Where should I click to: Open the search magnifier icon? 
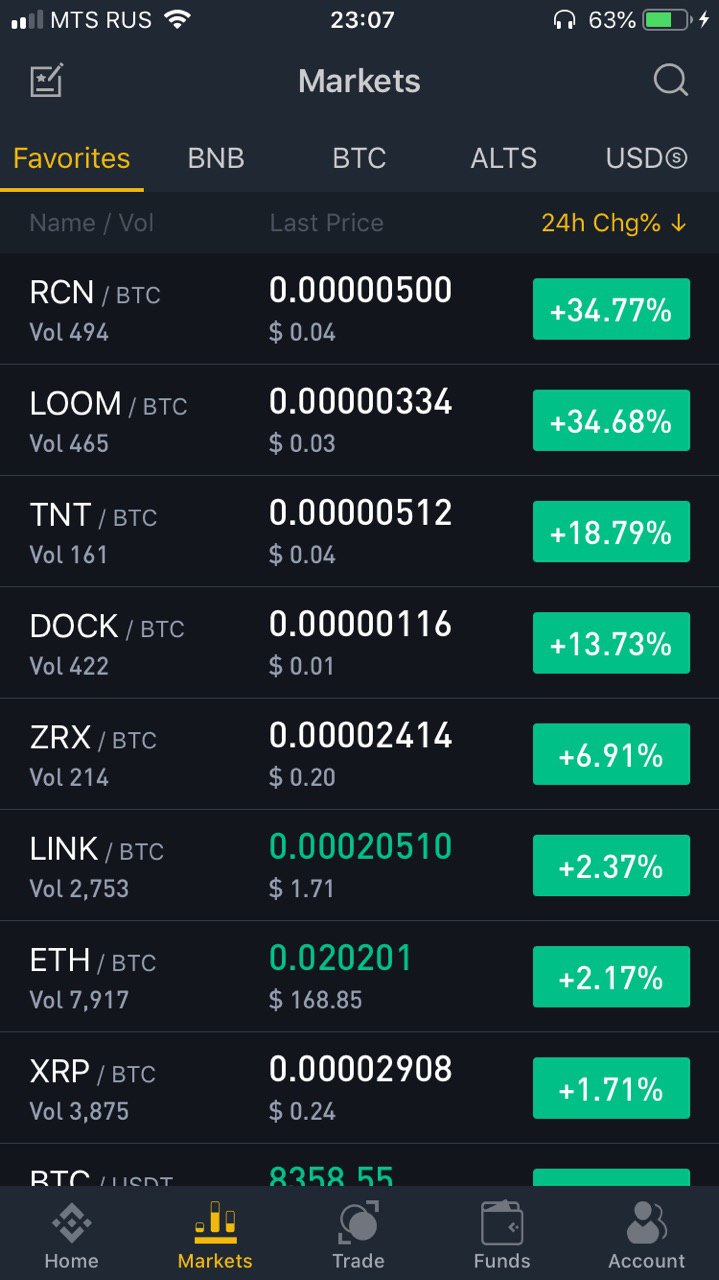click(671, 80)
